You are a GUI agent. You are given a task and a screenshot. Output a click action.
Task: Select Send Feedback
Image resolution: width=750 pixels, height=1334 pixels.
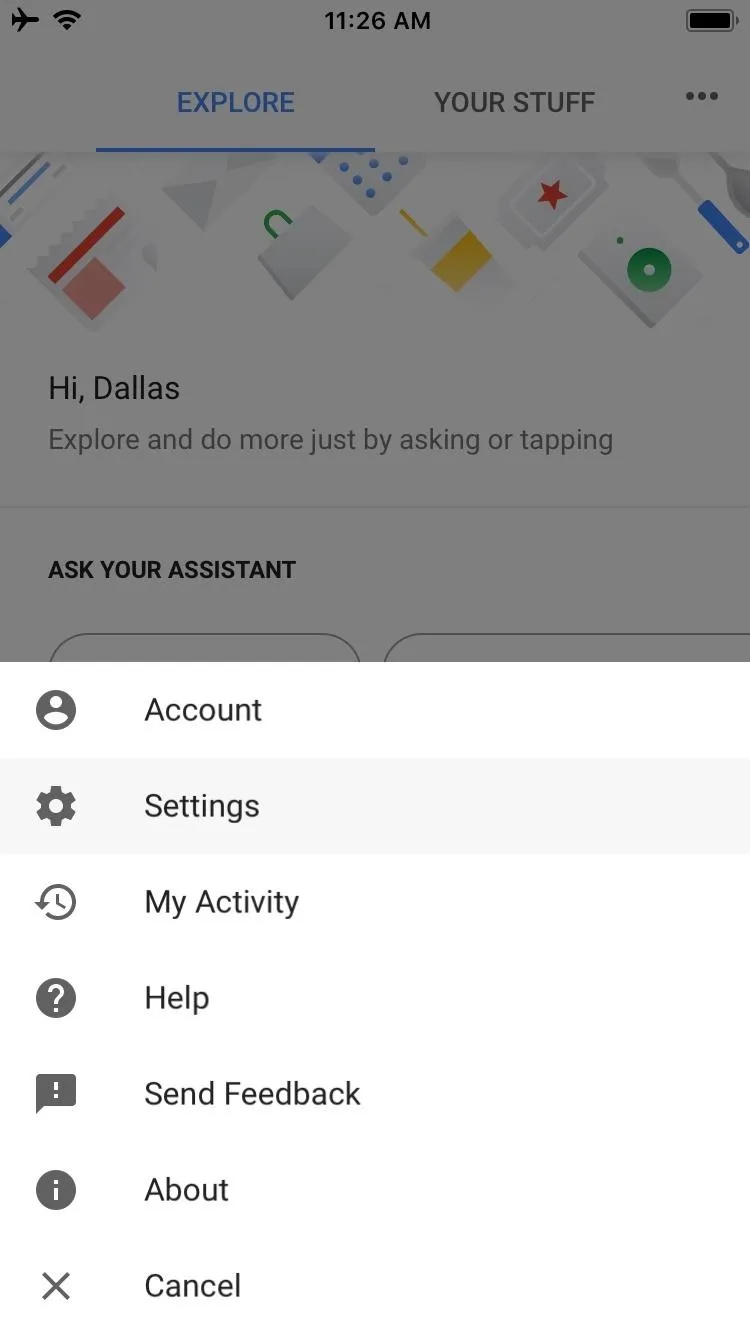click(375, 1094)
